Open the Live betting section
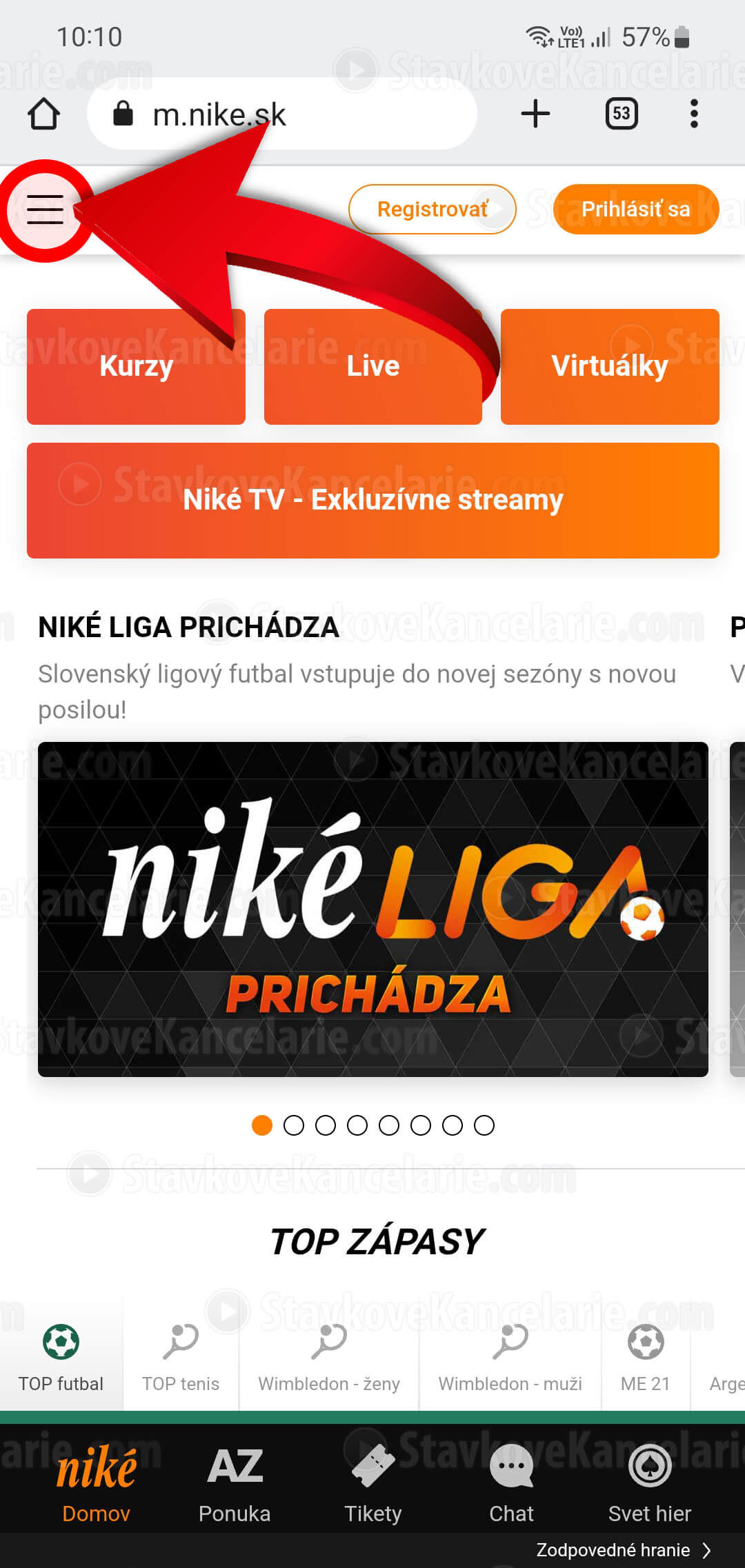Screen dimensions: 745x1568 point(373,366)
